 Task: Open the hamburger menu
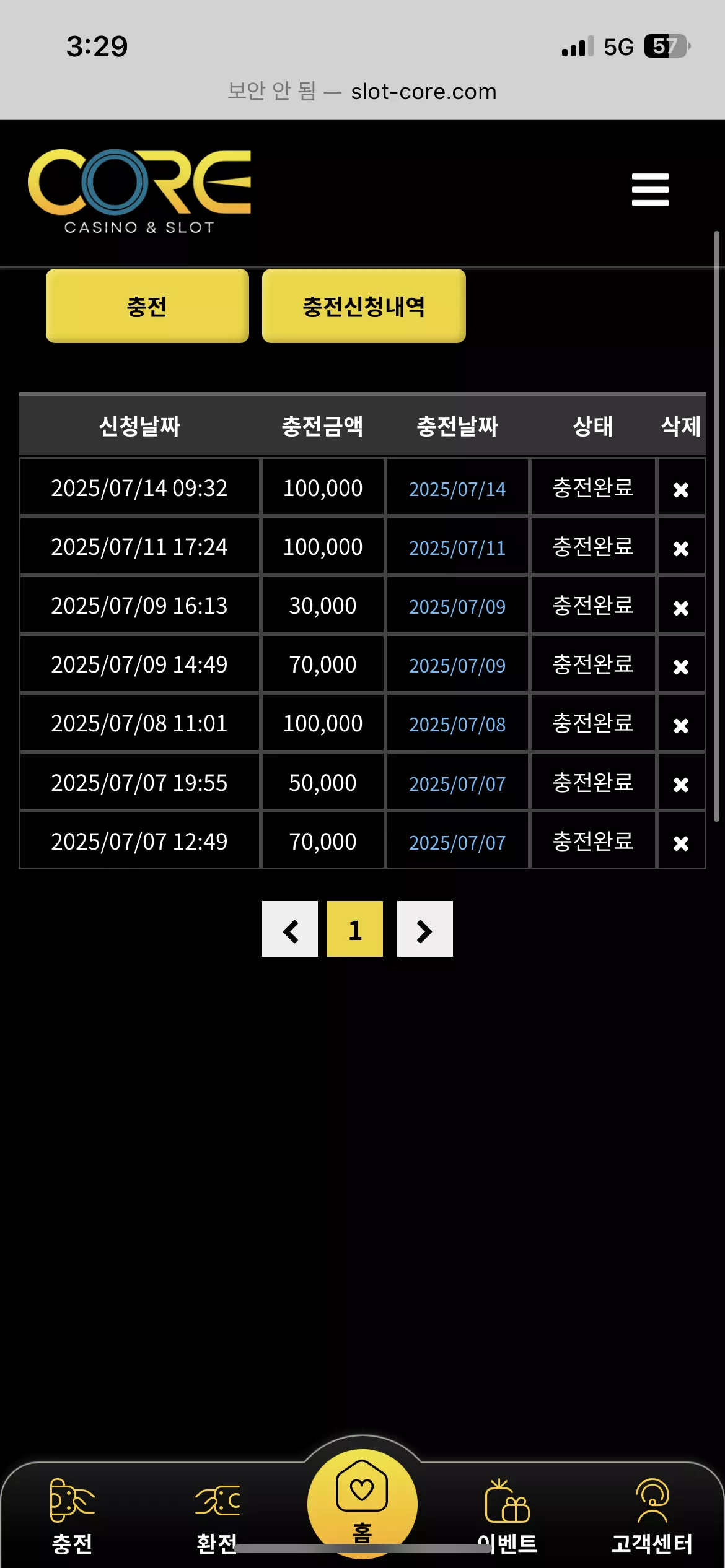[650, 189]
